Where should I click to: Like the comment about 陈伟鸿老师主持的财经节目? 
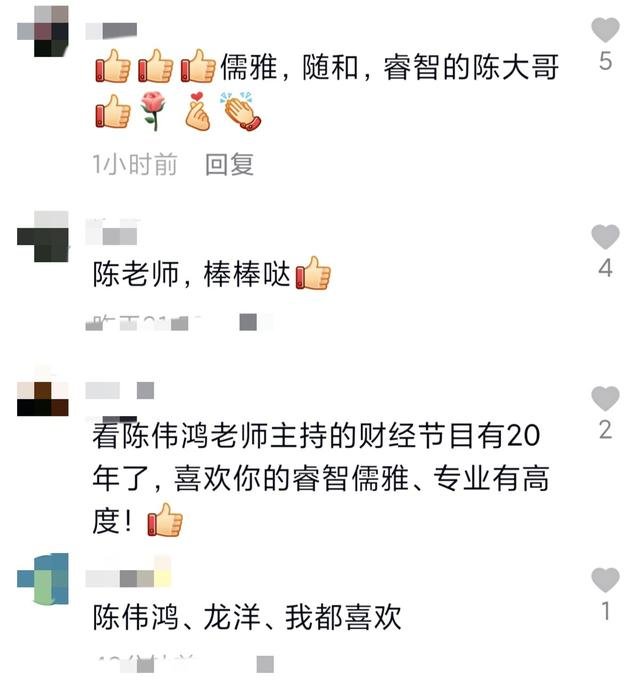pos(605,398)
